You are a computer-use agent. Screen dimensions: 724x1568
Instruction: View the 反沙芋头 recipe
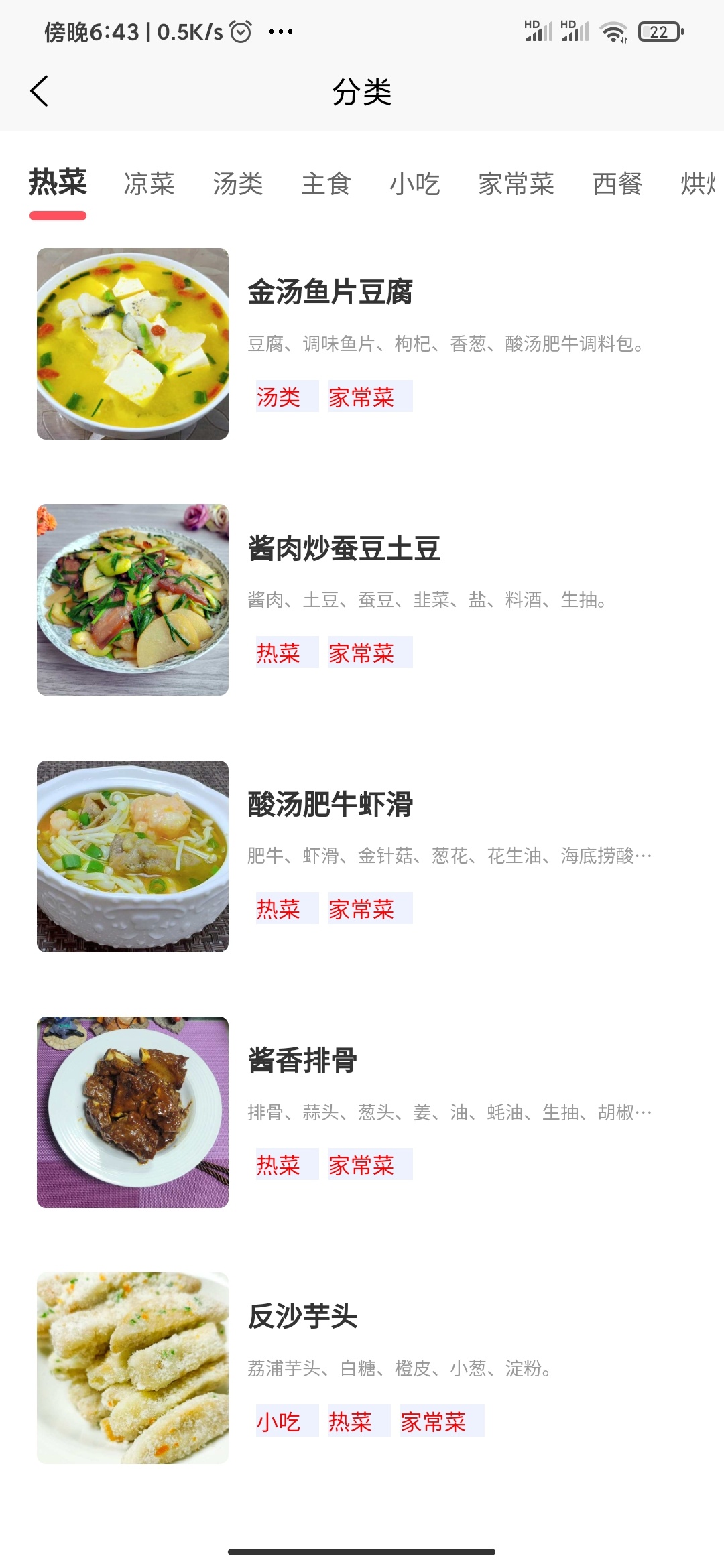coord(302,1316)
